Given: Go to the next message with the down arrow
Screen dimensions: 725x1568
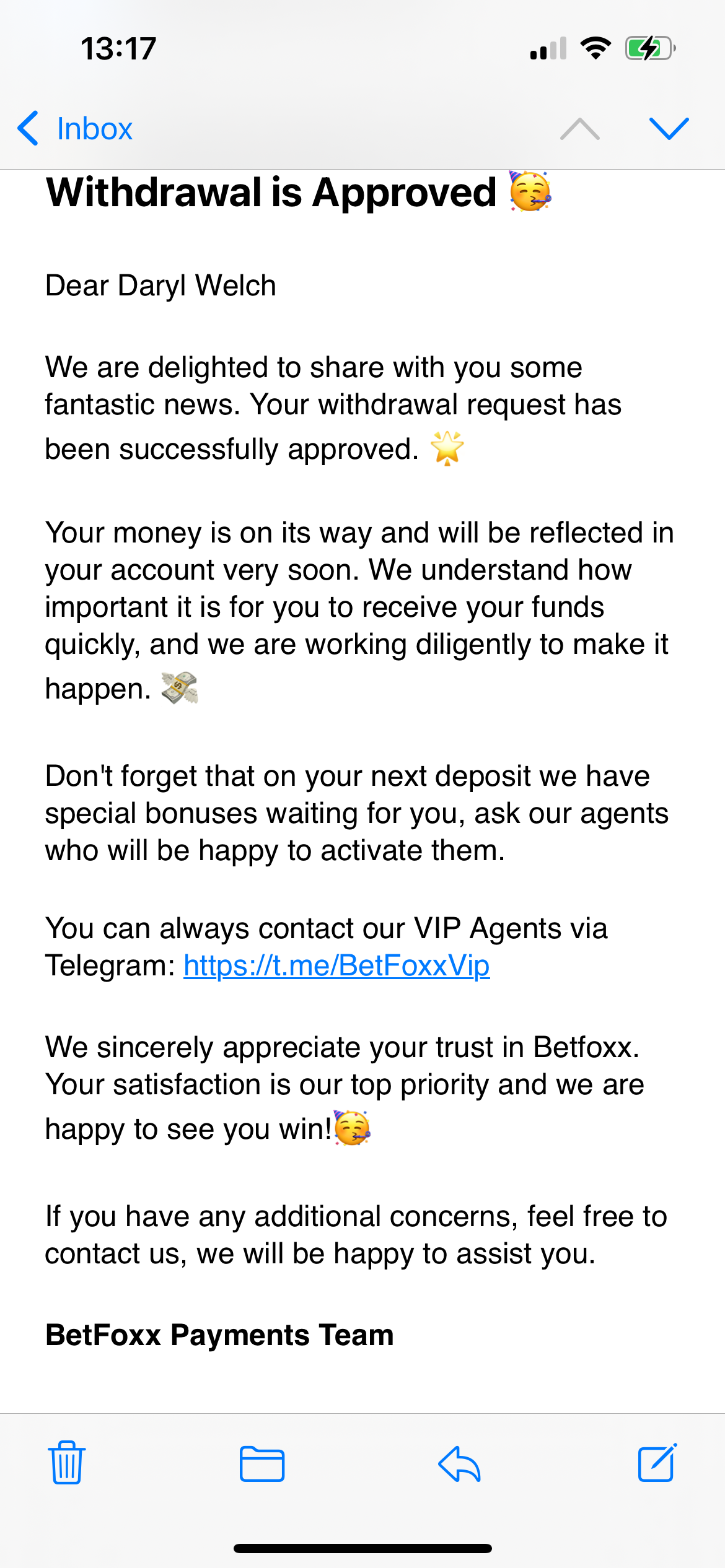Looking at the screenshot, I should tap(669, 129).
